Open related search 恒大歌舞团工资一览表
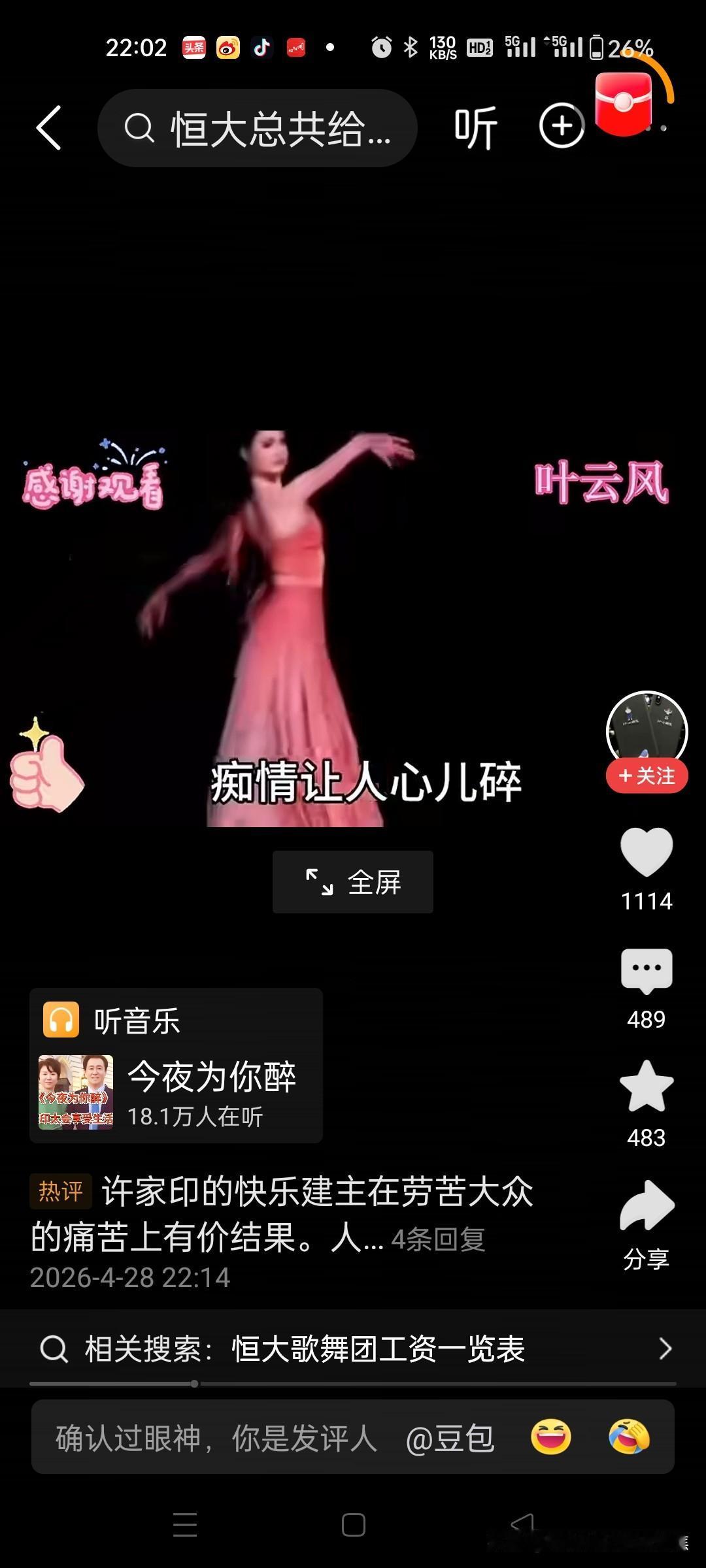The image size is (706, 1568). pyautogui.click(x=353, y=1348)
